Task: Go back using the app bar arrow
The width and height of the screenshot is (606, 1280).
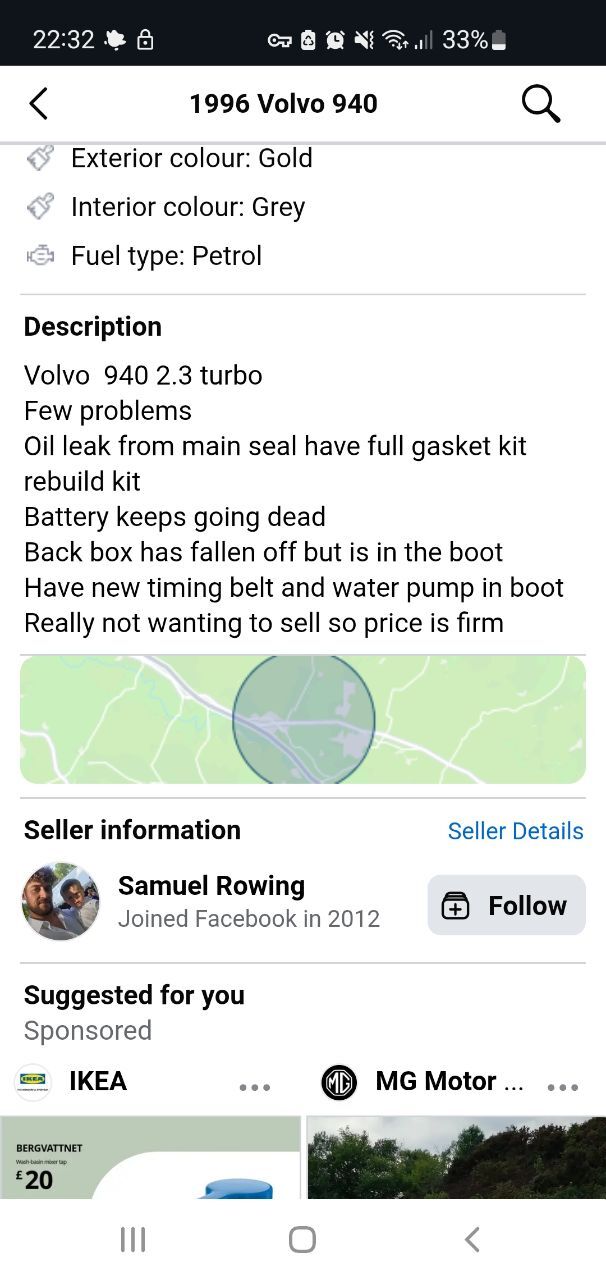Action: point(38,103)
